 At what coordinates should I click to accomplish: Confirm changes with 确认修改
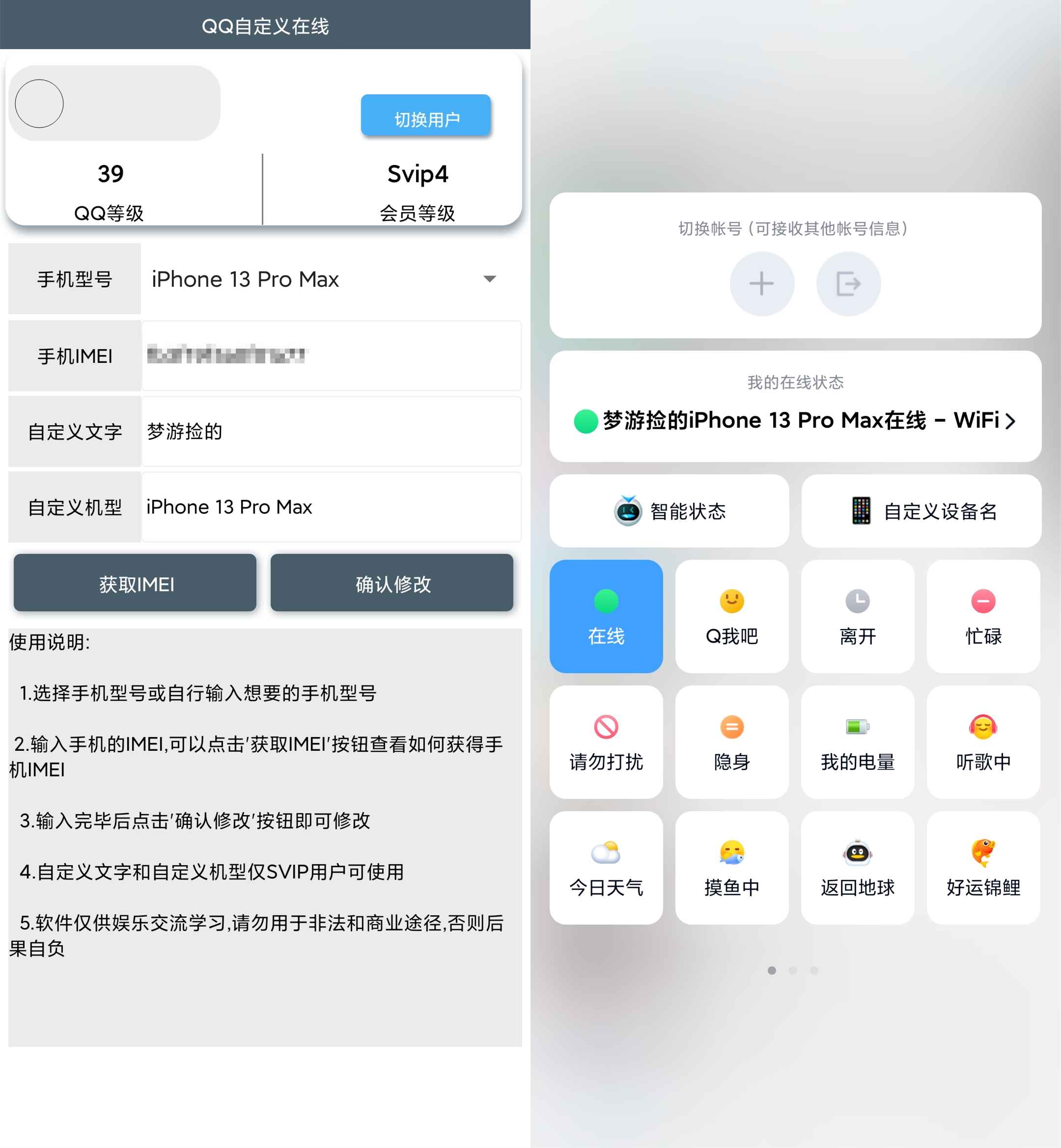point(391,583)
